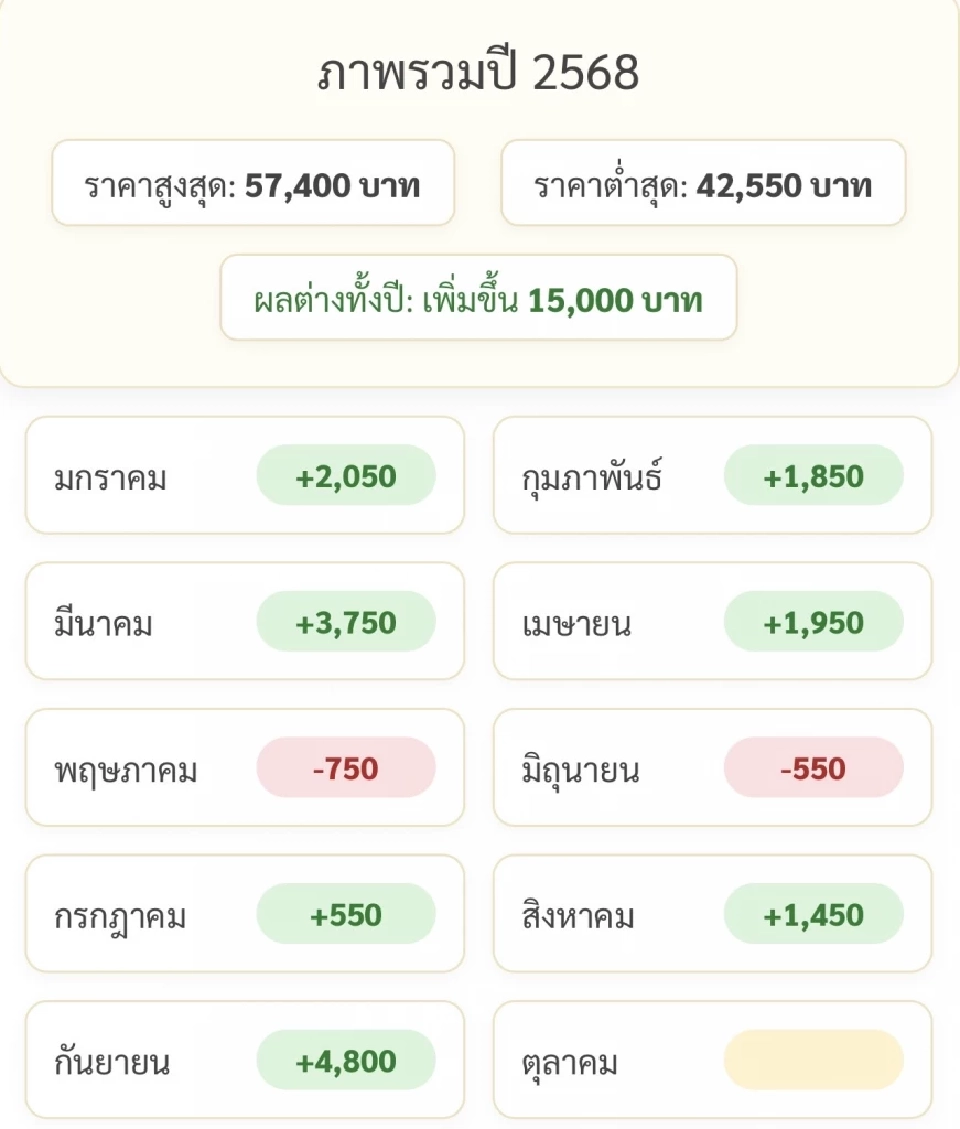This screenshot has width=960, height=1129.
Task: Click the yellow ตุลาคม badge placeholder
Action: (x=813, y=1060)
